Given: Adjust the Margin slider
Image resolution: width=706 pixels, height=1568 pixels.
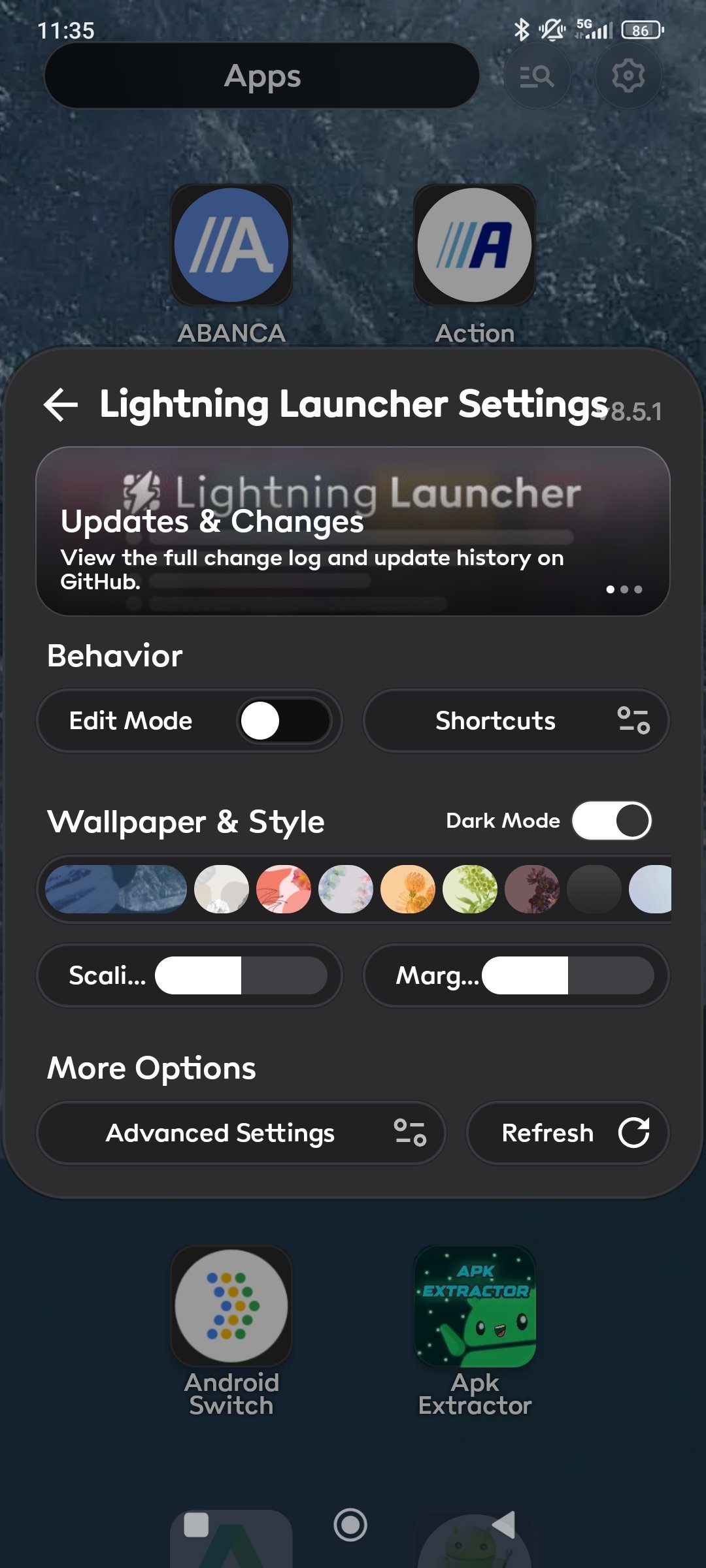Looking at the screenshot, I should point(567,975).
